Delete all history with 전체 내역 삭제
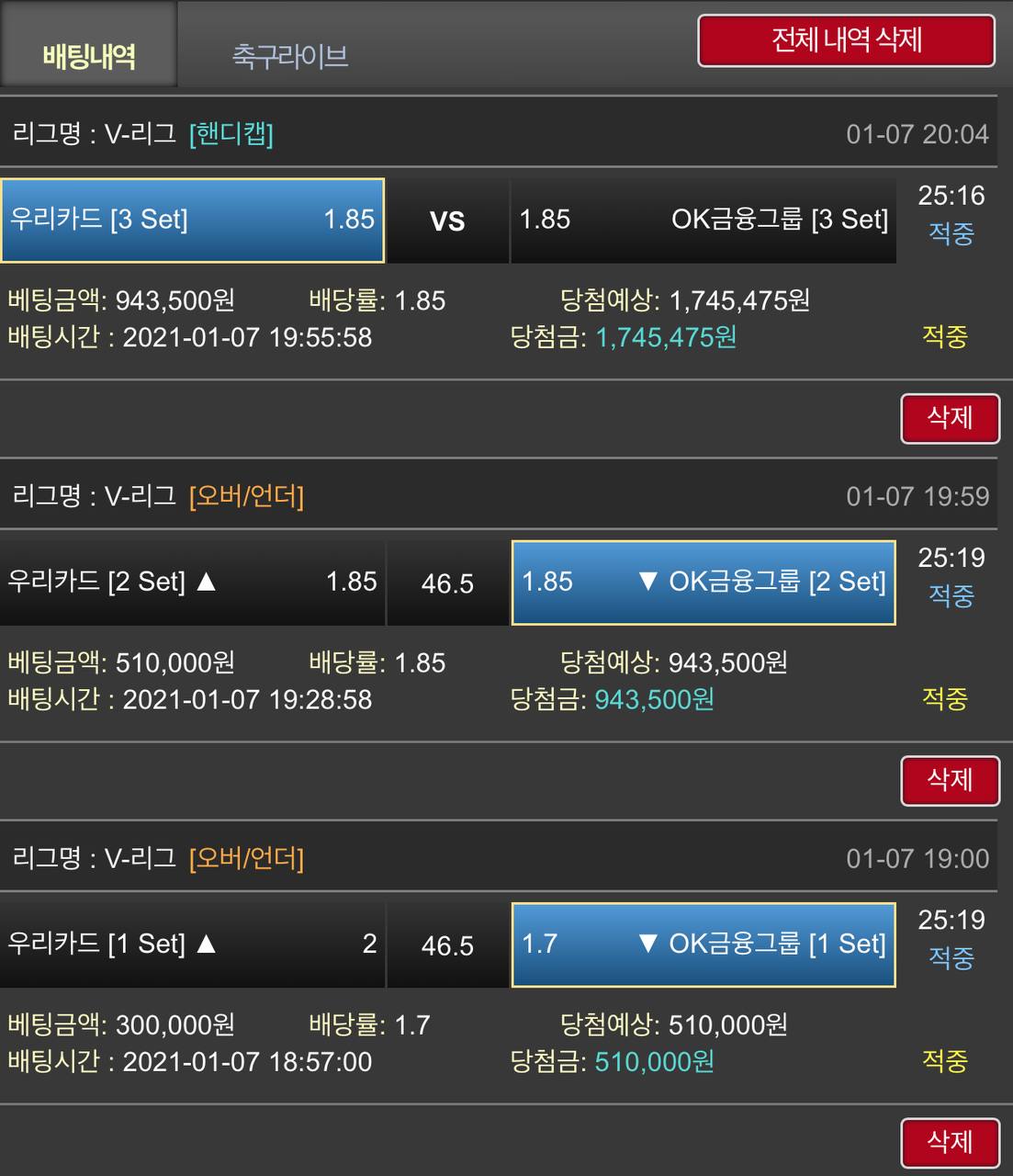Screen dimensions: 1013x1176 coord(846,40)
